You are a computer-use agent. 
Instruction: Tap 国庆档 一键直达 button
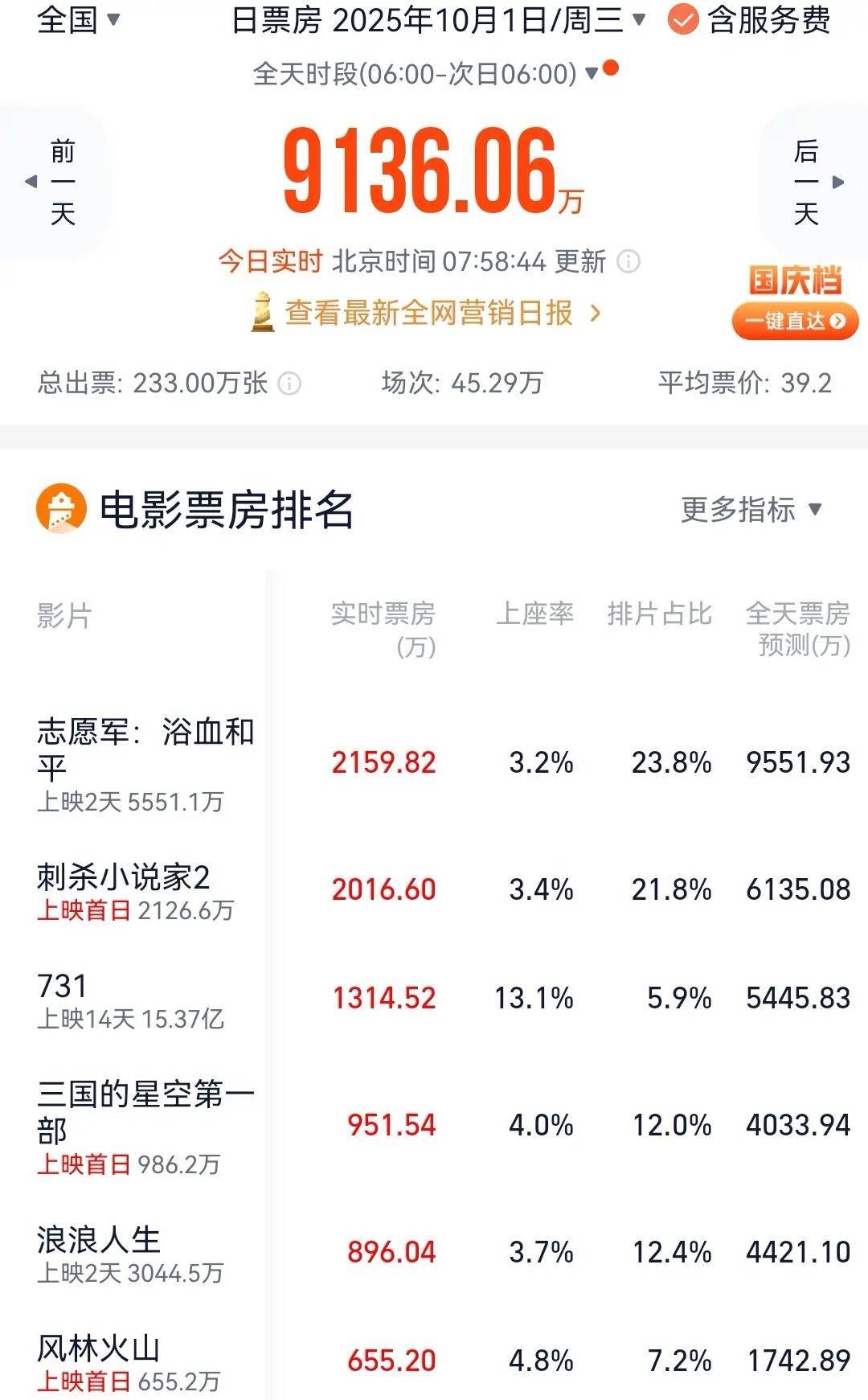pyautogui.click(x=794, y=321)
